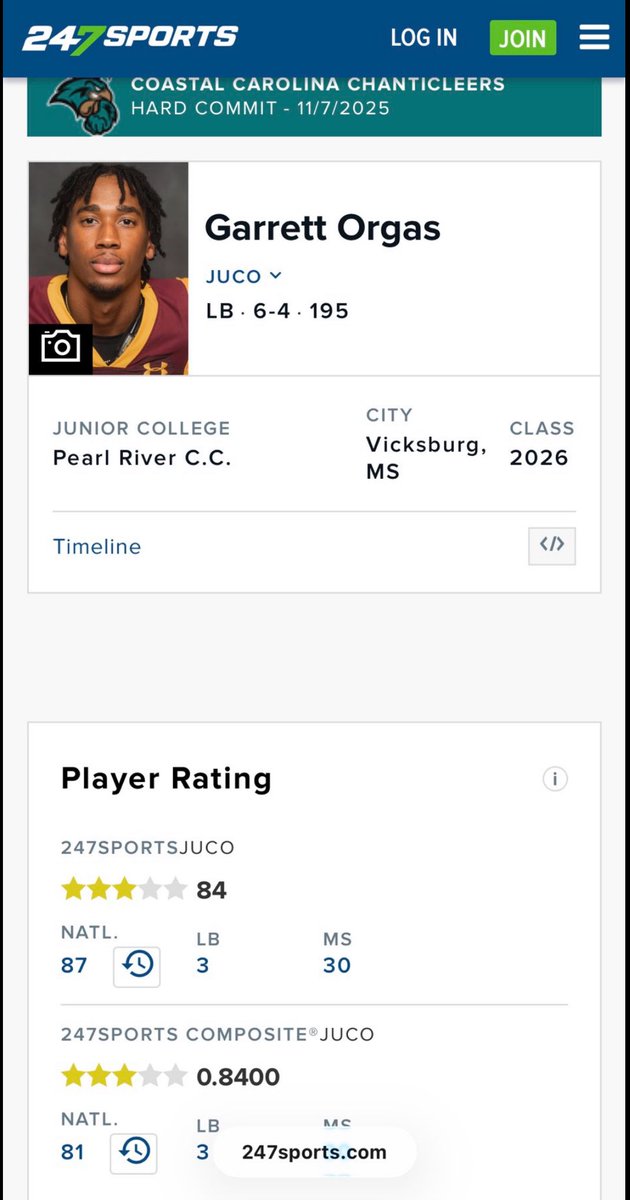Open the embed code button
This screenshot has width=630, height=1200.
point(551,545)
